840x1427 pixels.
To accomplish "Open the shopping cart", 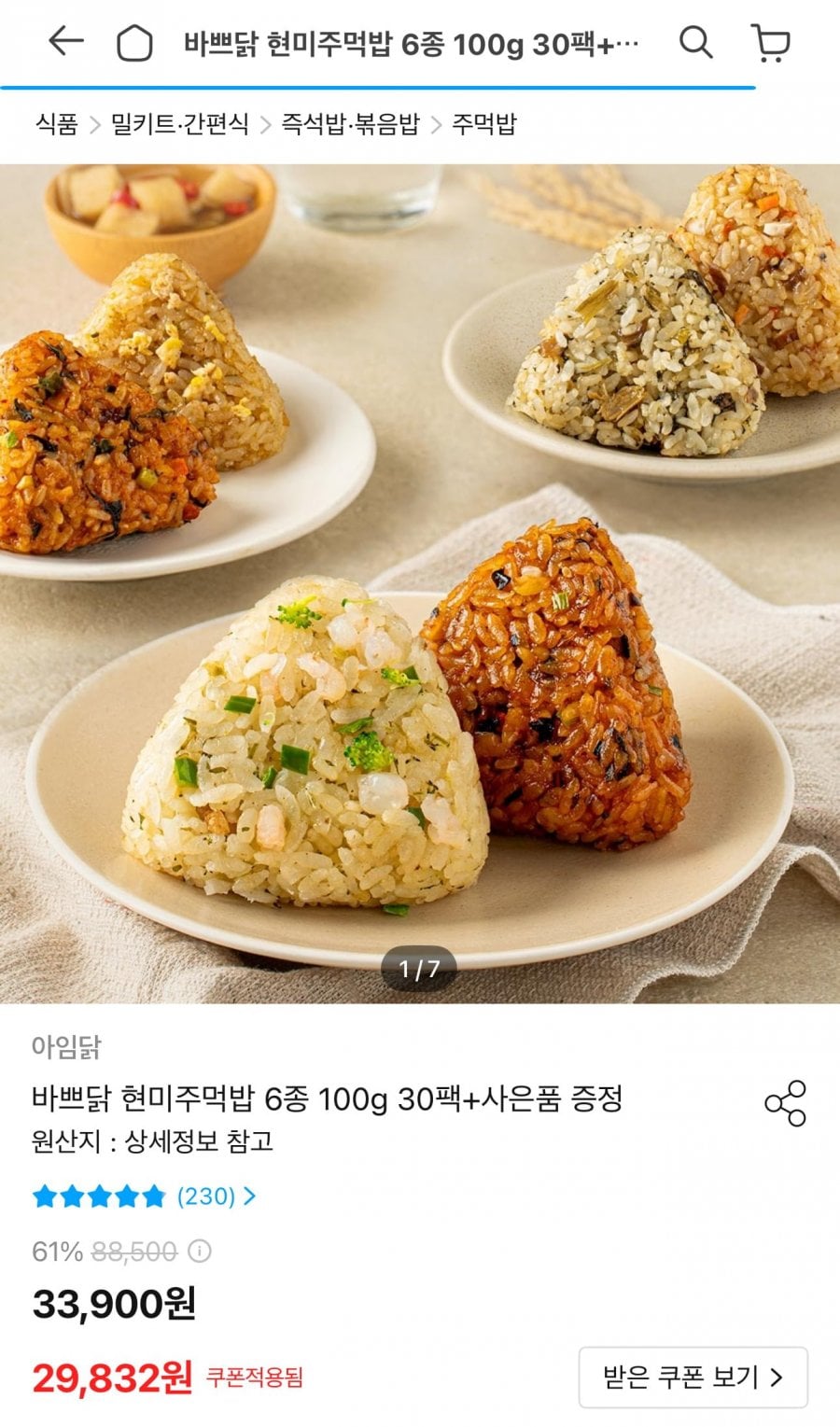I will [770, 43].
